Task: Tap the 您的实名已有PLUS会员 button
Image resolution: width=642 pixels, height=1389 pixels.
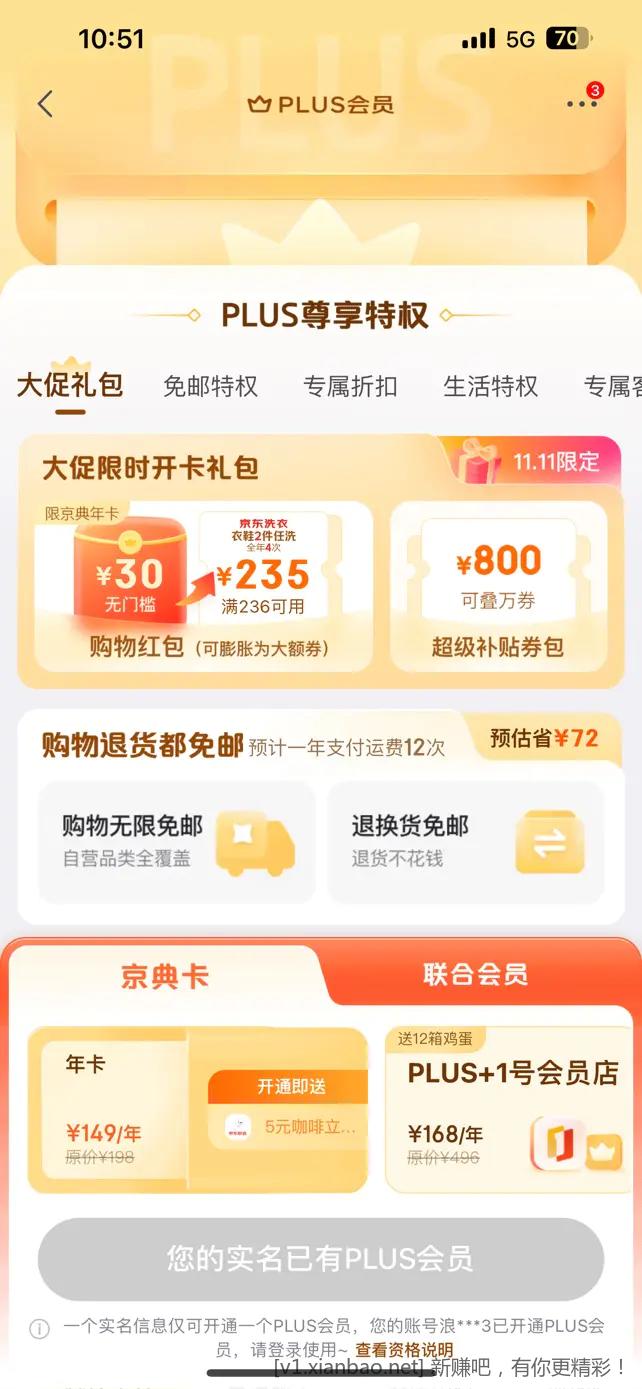Action: (320, 1259)
